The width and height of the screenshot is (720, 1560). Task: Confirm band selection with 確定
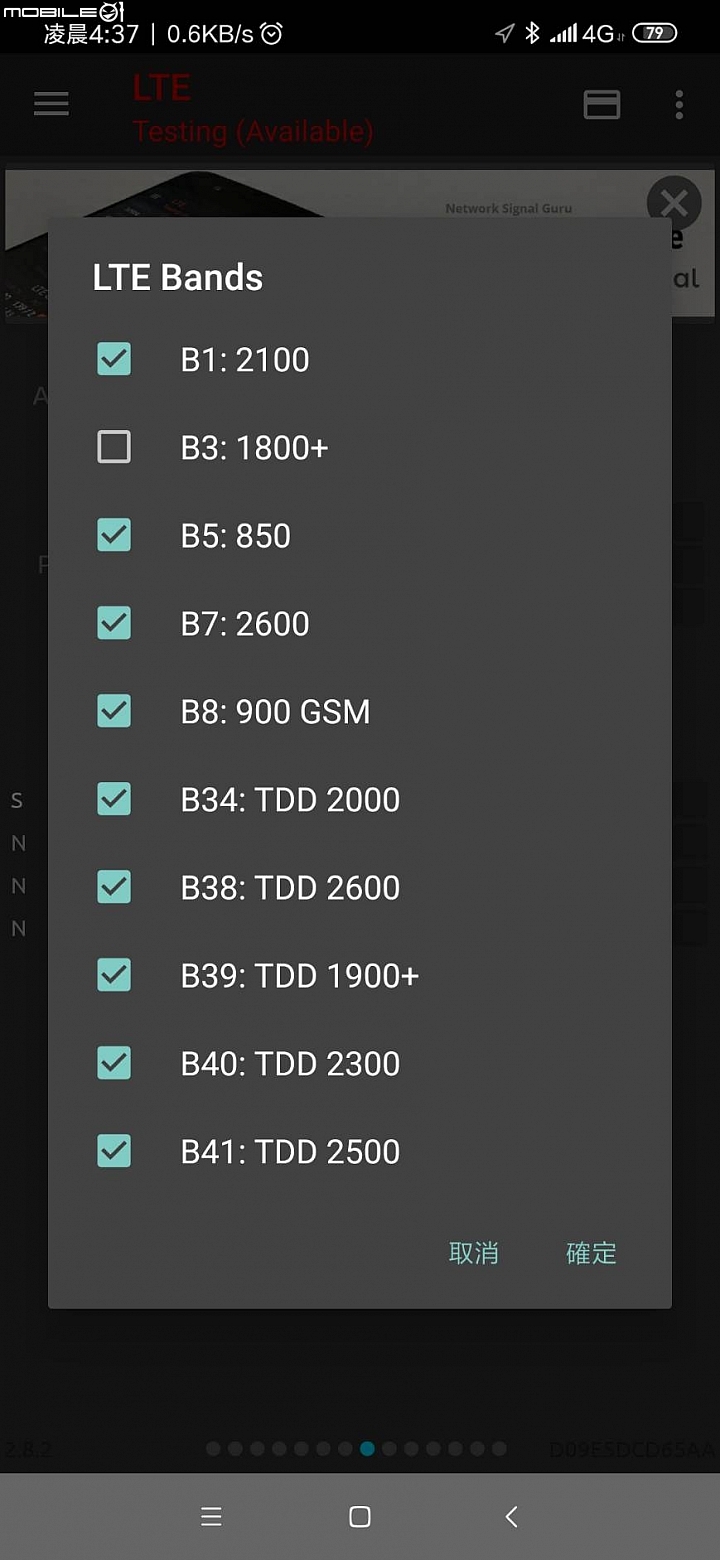click(x=592, y=1253)
